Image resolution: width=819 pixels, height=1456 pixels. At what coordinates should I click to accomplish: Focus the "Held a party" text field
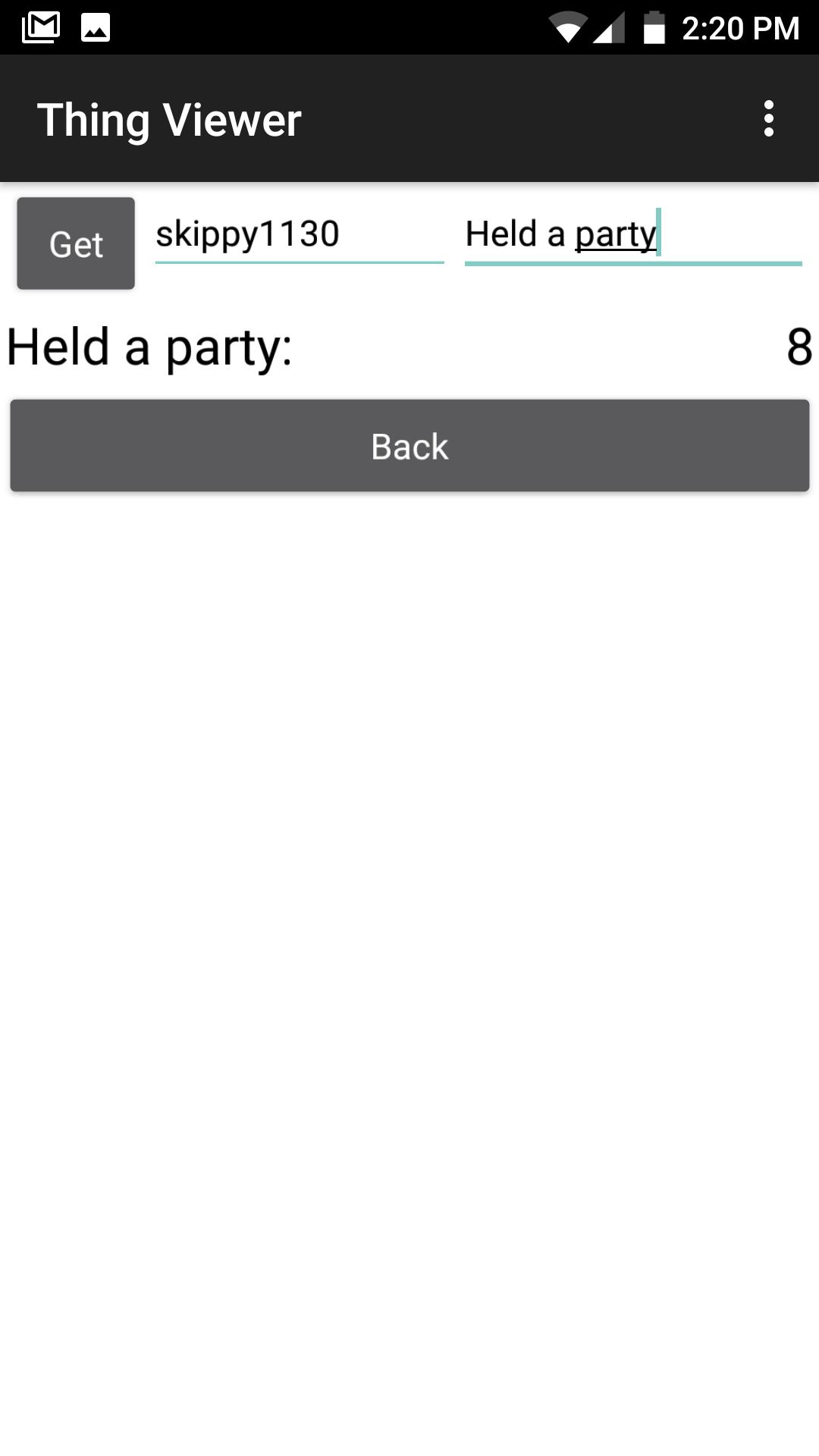[x=632, y=234]
